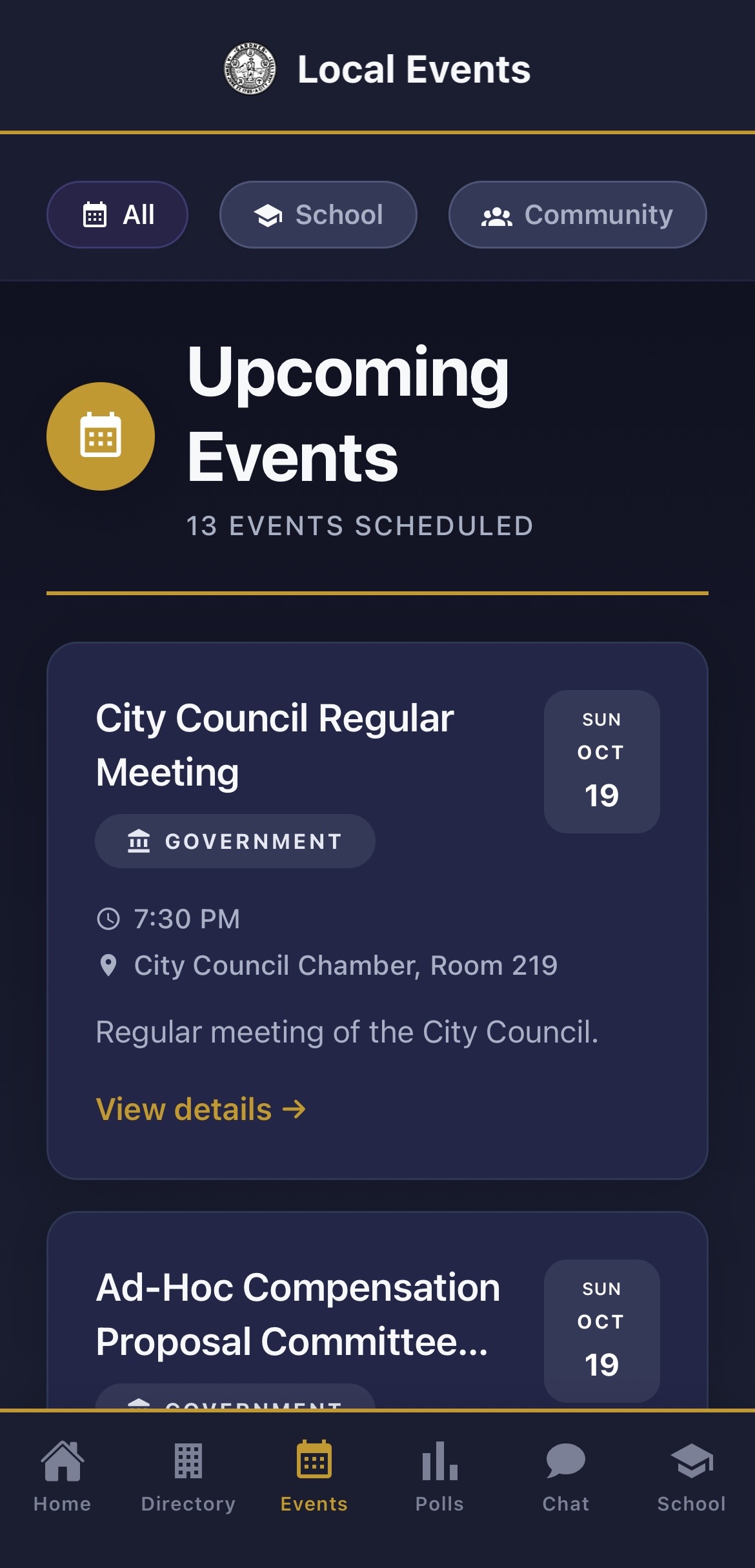This screenshot has height=1568, width=755.
Task: Toggle the All events filter
Action: click(x=117, y=214)
